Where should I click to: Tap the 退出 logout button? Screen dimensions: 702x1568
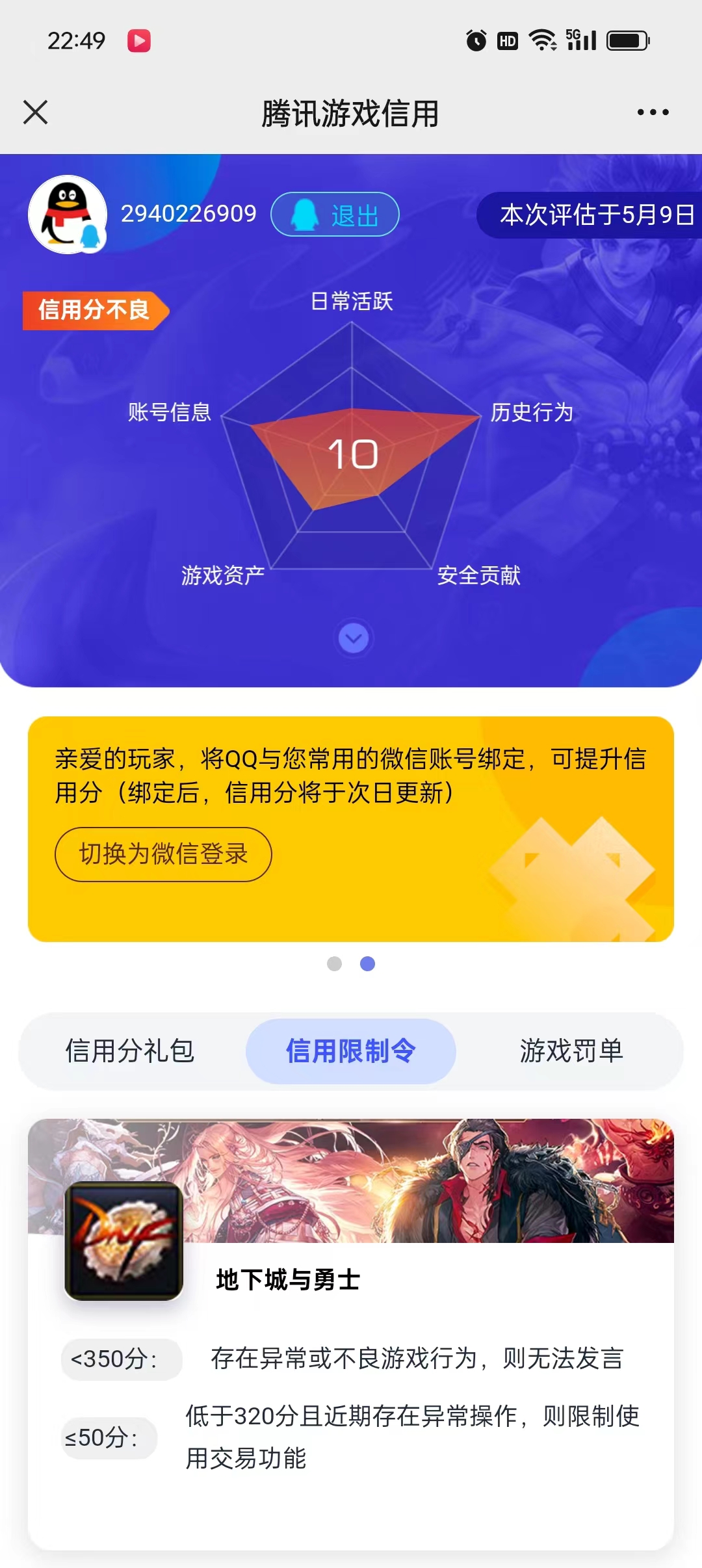pyautogui.click(x=335, y=215)
